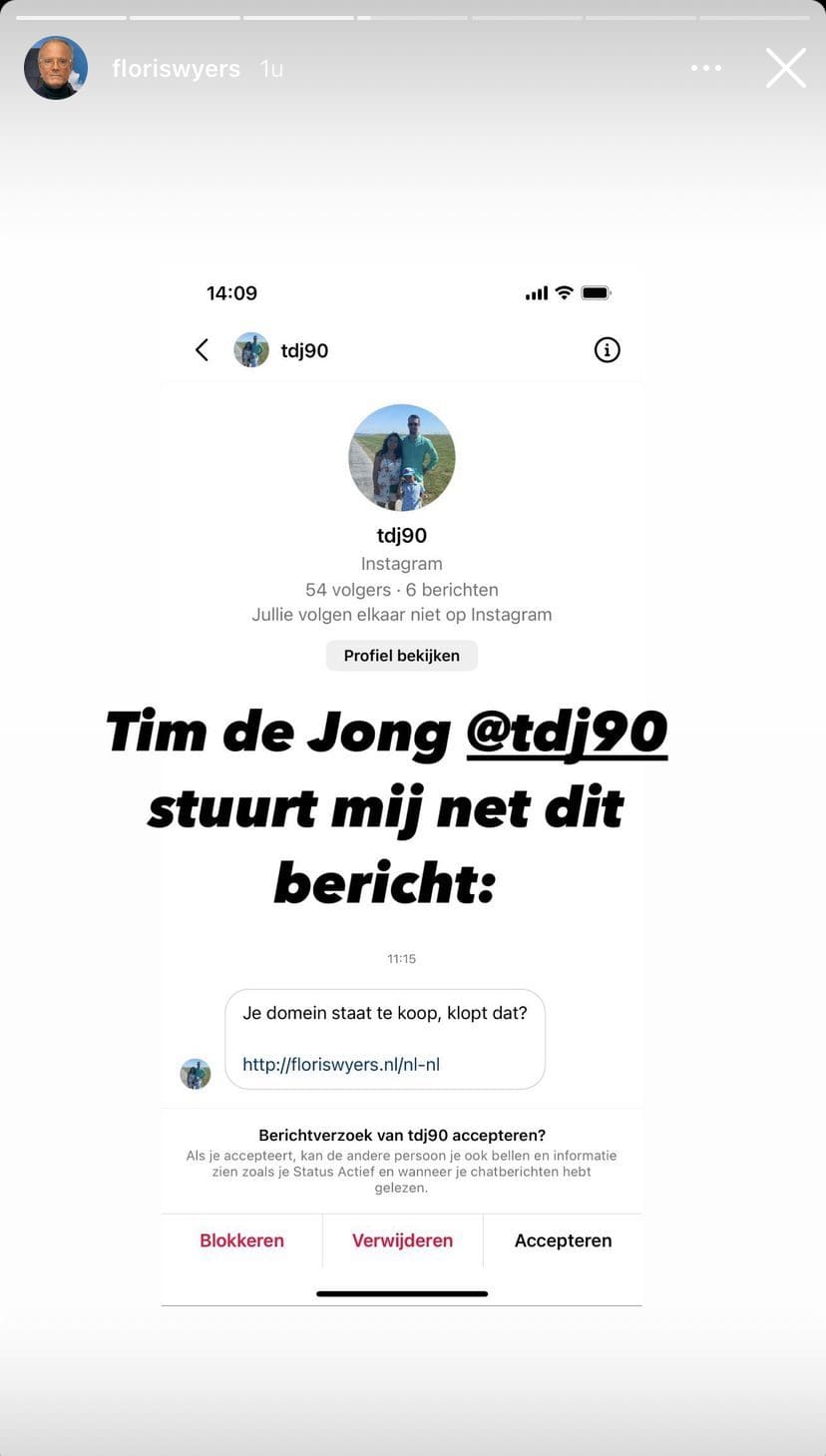Tap the floriswyers username
The width and height of the screenshot is (826, 1456).
(x=176, y=69)
